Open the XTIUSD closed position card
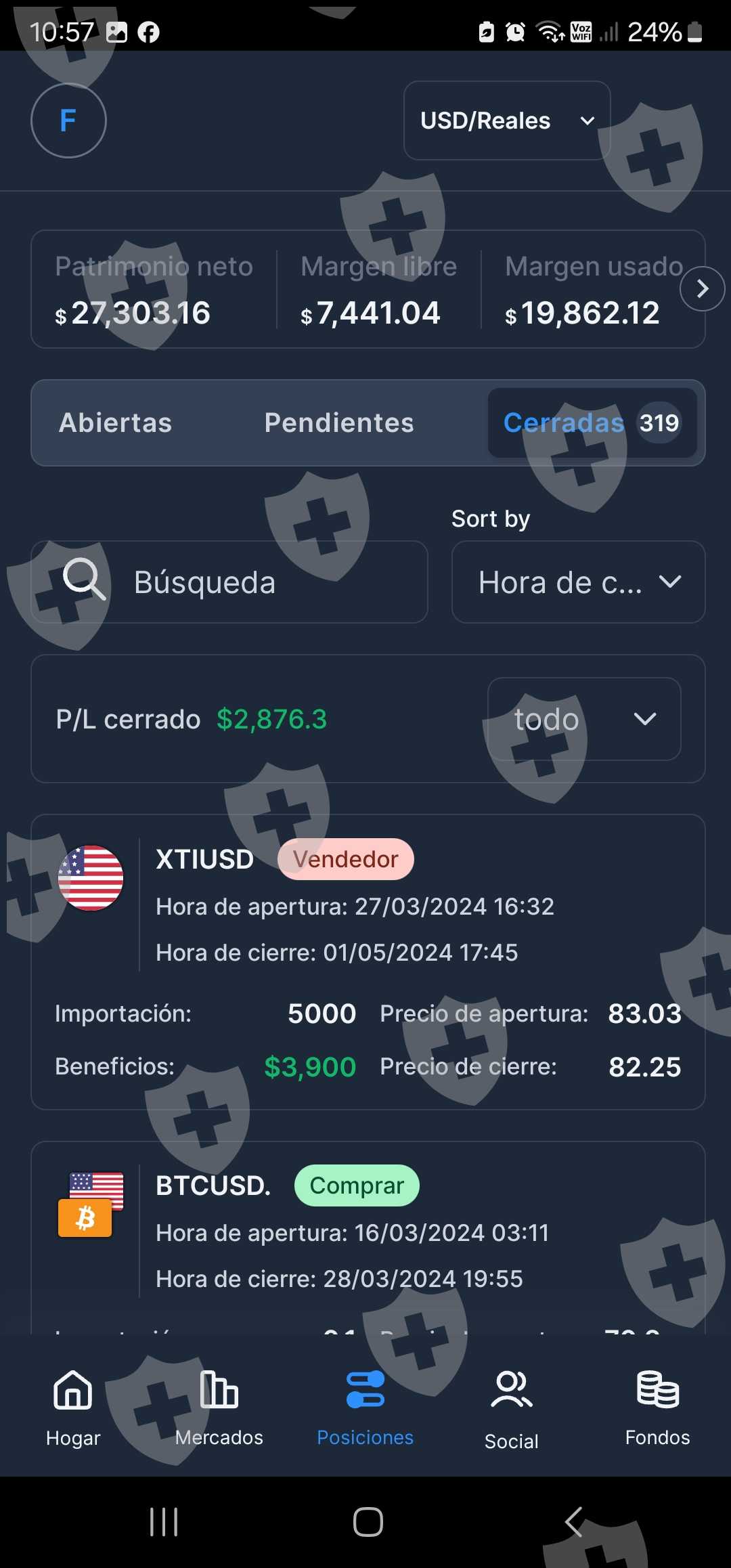 pyautogui.click(x=368, y=961)
